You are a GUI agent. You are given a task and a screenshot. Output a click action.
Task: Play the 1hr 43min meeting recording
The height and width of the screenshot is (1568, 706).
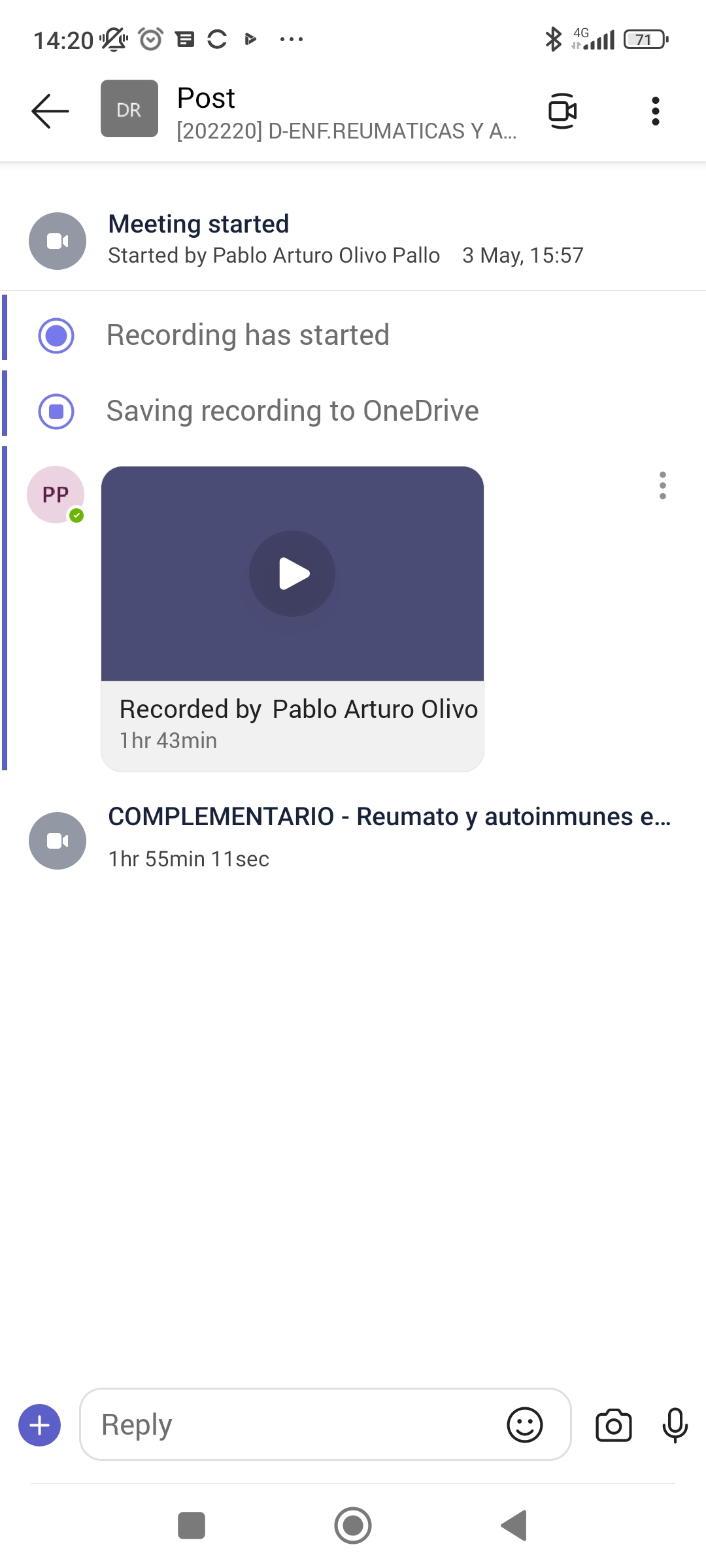pos(292,574)
